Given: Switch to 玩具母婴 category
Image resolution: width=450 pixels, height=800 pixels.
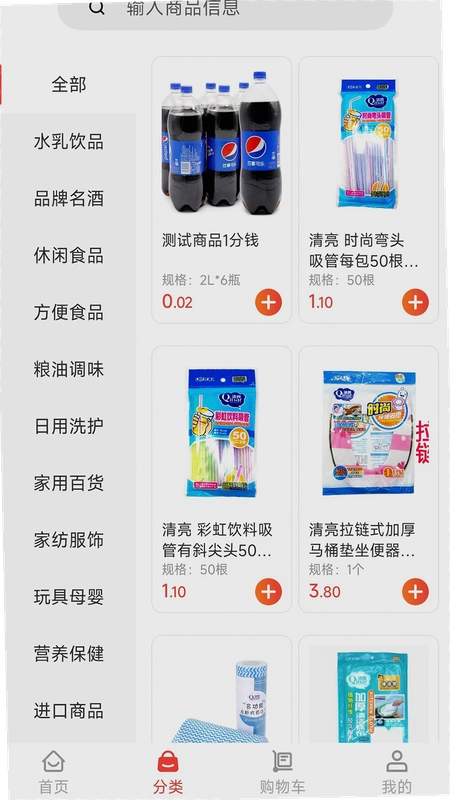Looking at the screenshot, I should click(x=68, y=596).
